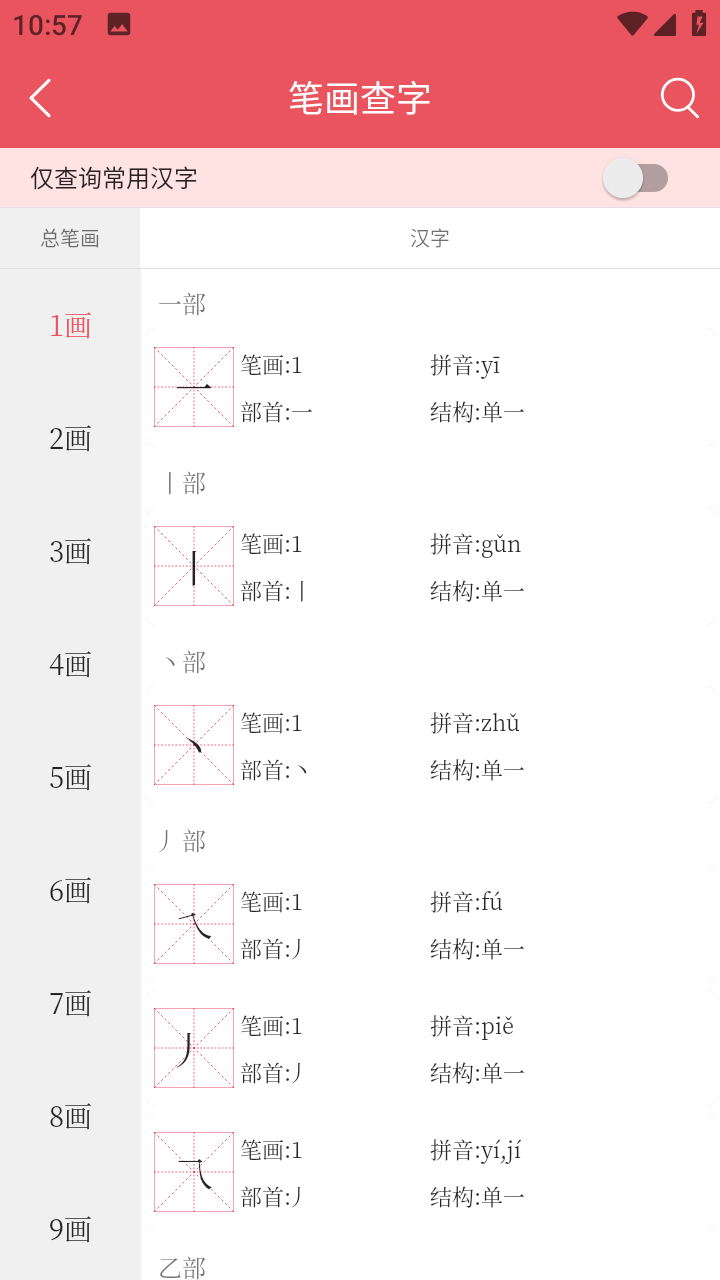Open the character entry with pinyin fú
This screenshot has width=720, height=1280.
[432, 924]
